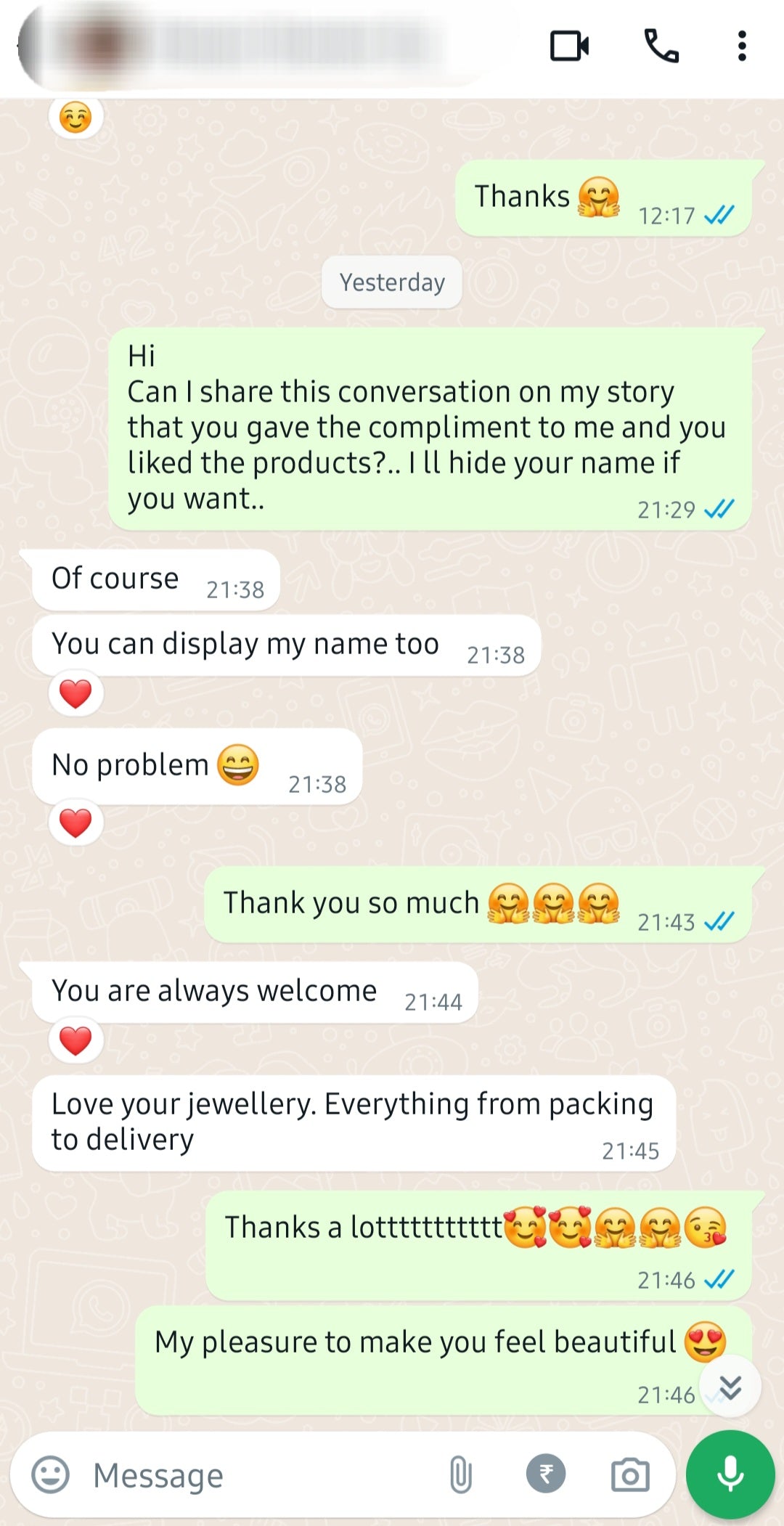Image resolution: width=784 pixels, height=1526 pixels.
Task: Attach a file with the paperclip
Action: tap(461, 1474)
